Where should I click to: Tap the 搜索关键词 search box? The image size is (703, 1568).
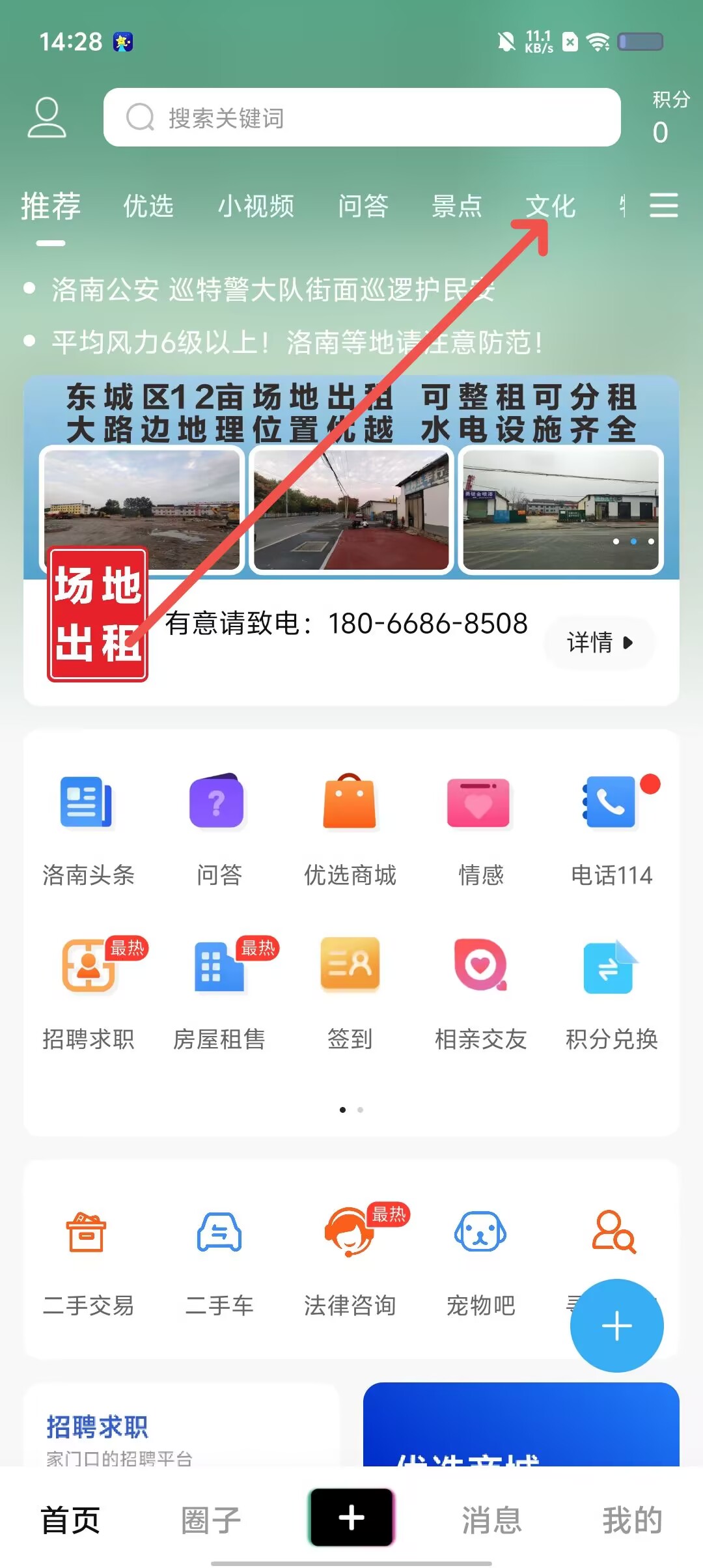click(361, 118)
